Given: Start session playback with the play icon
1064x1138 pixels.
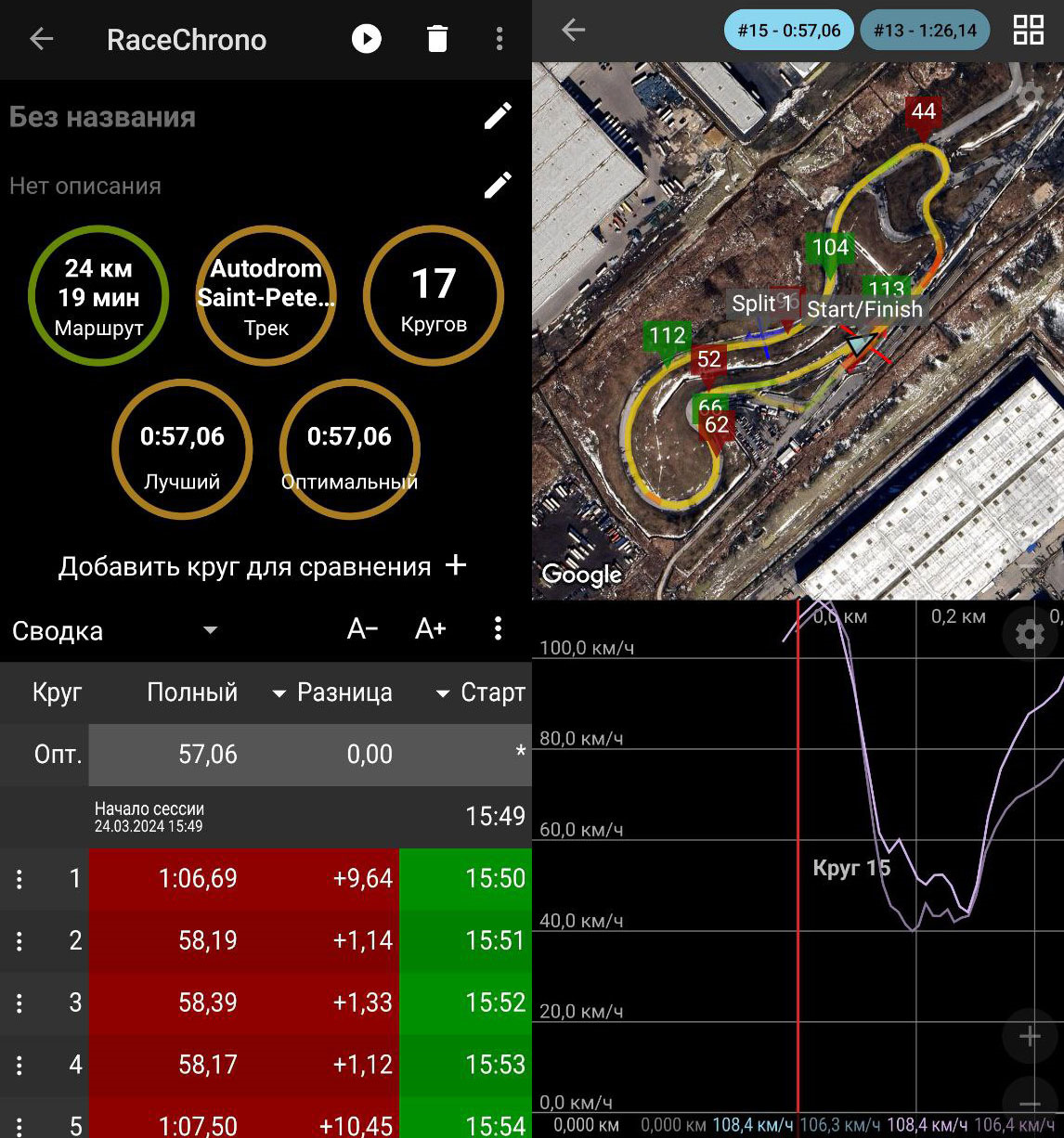Looking at the screenshot, I should click(x=367, y=39).
